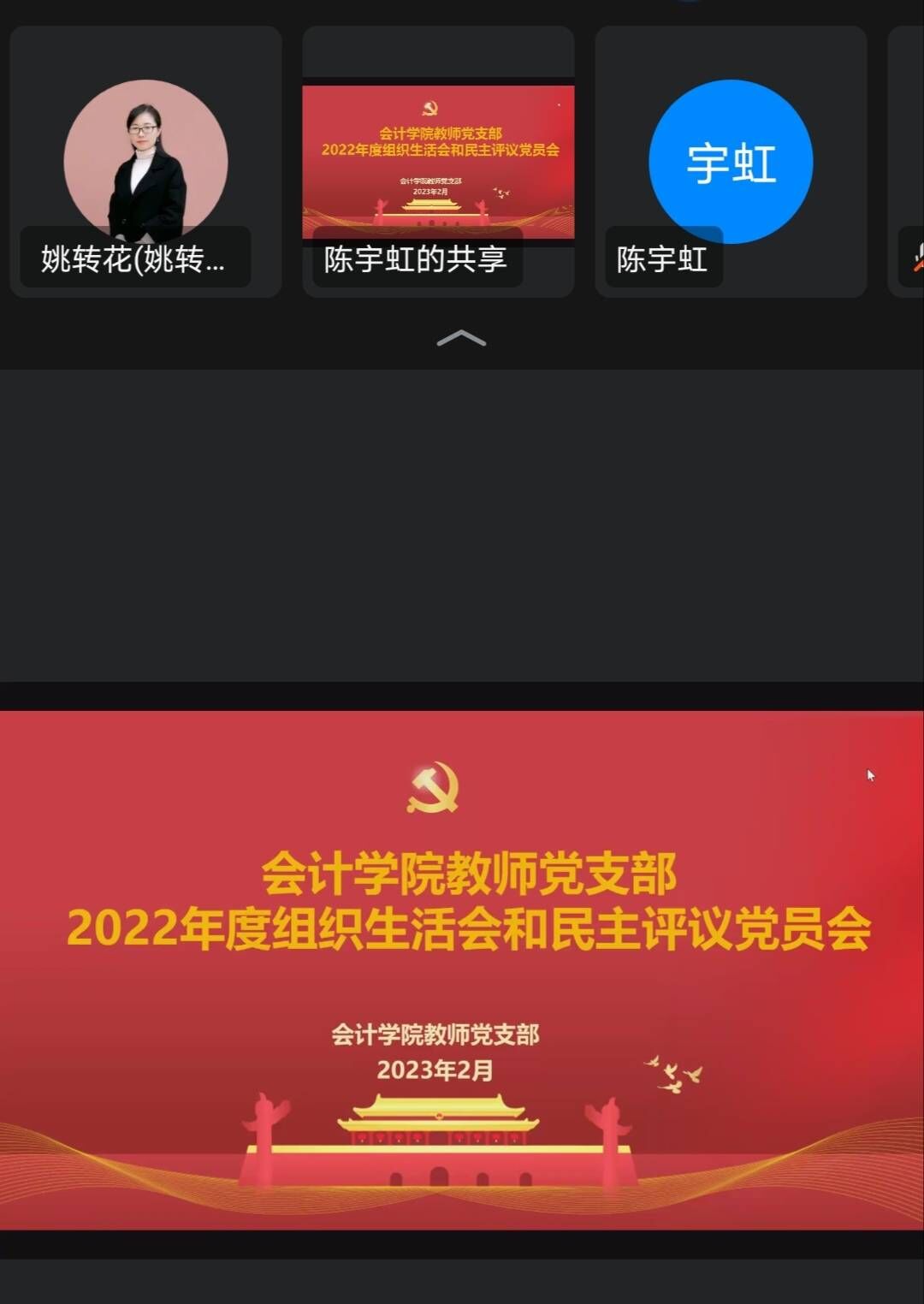
Task: Select participant tile 姚转花
Action: pos(145,162)
